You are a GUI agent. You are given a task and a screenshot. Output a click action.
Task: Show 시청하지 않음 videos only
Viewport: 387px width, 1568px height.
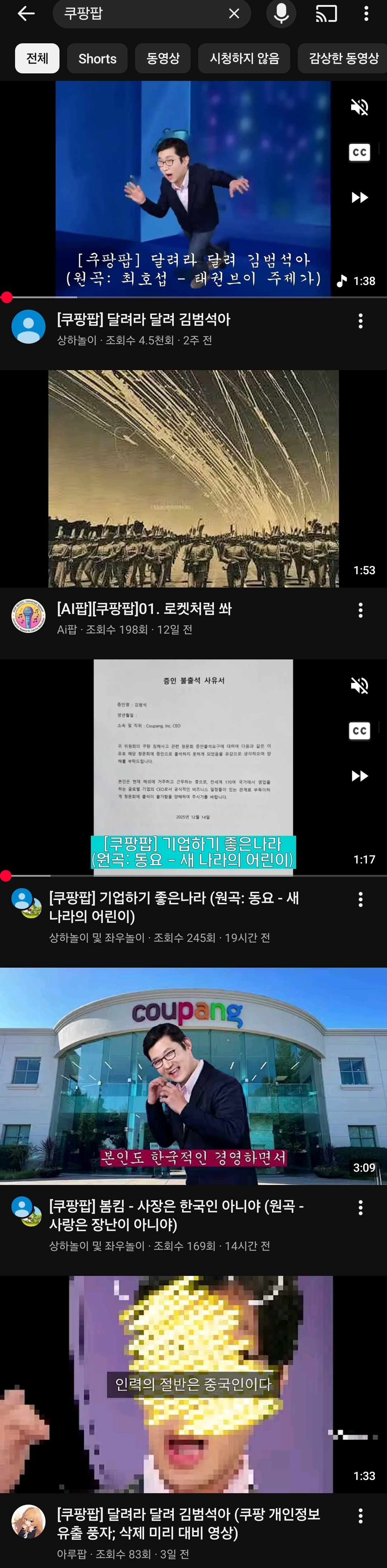pyautogui.click(x=244, y=58)
